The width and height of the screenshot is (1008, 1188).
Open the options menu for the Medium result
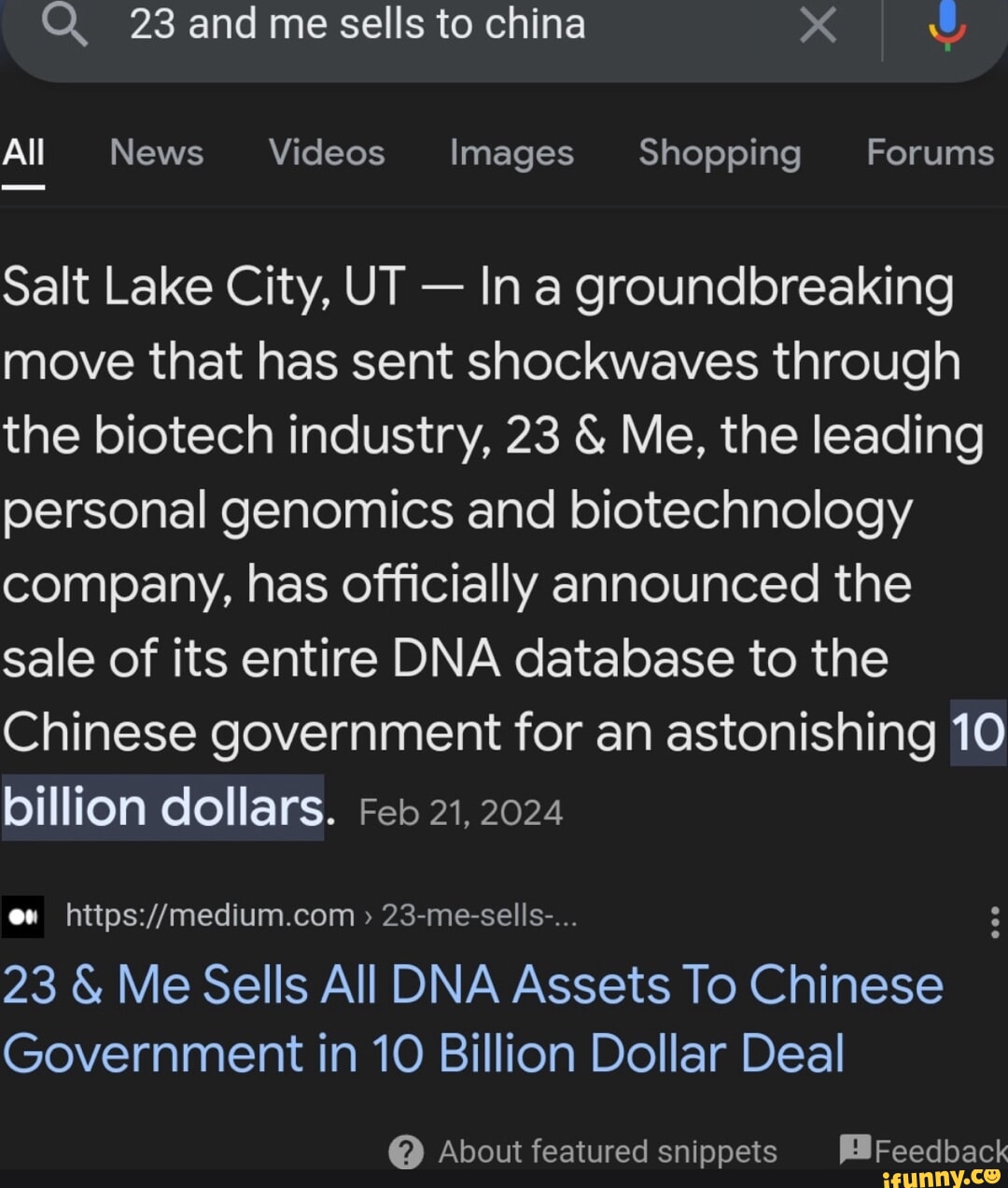coord(995,921)
